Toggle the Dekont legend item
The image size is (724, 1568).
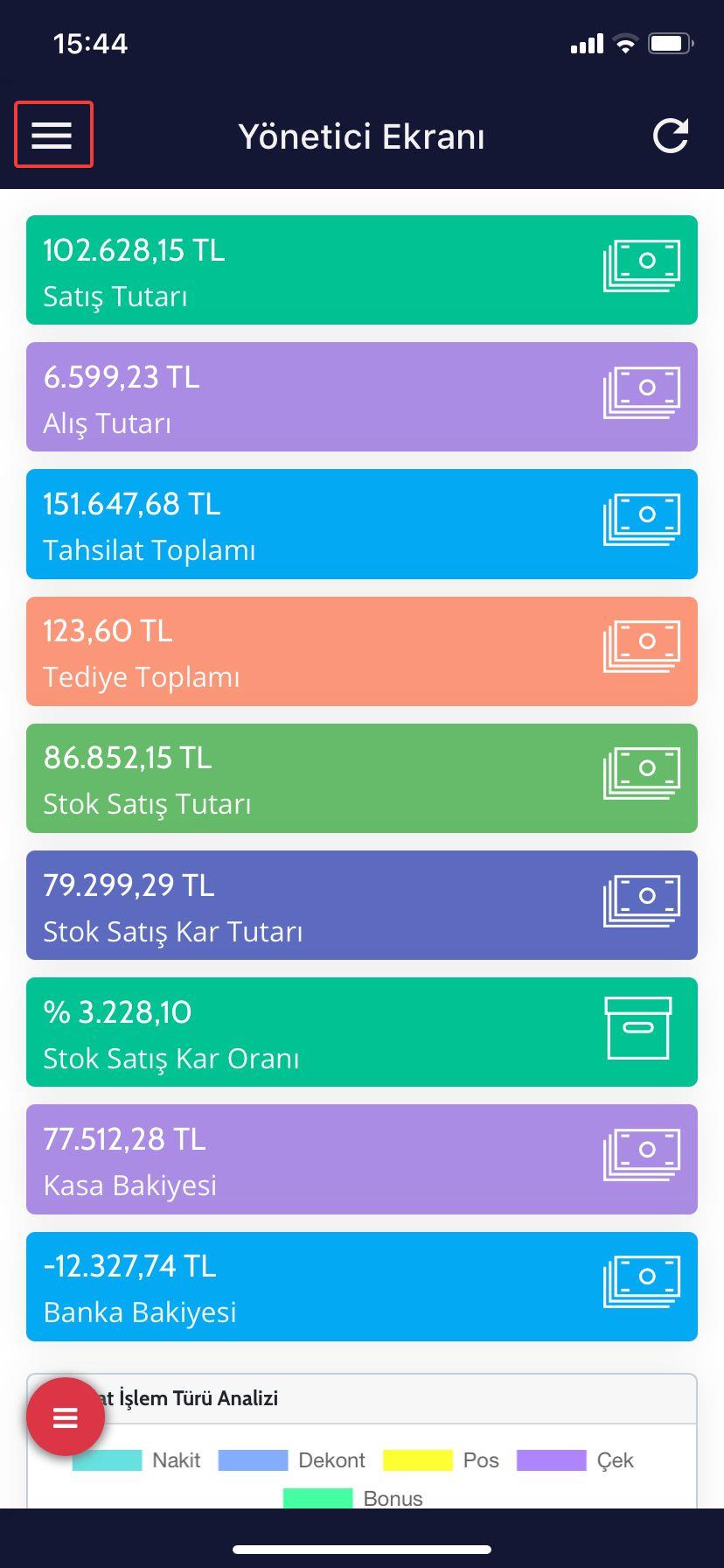click(x=291, y=1460)
